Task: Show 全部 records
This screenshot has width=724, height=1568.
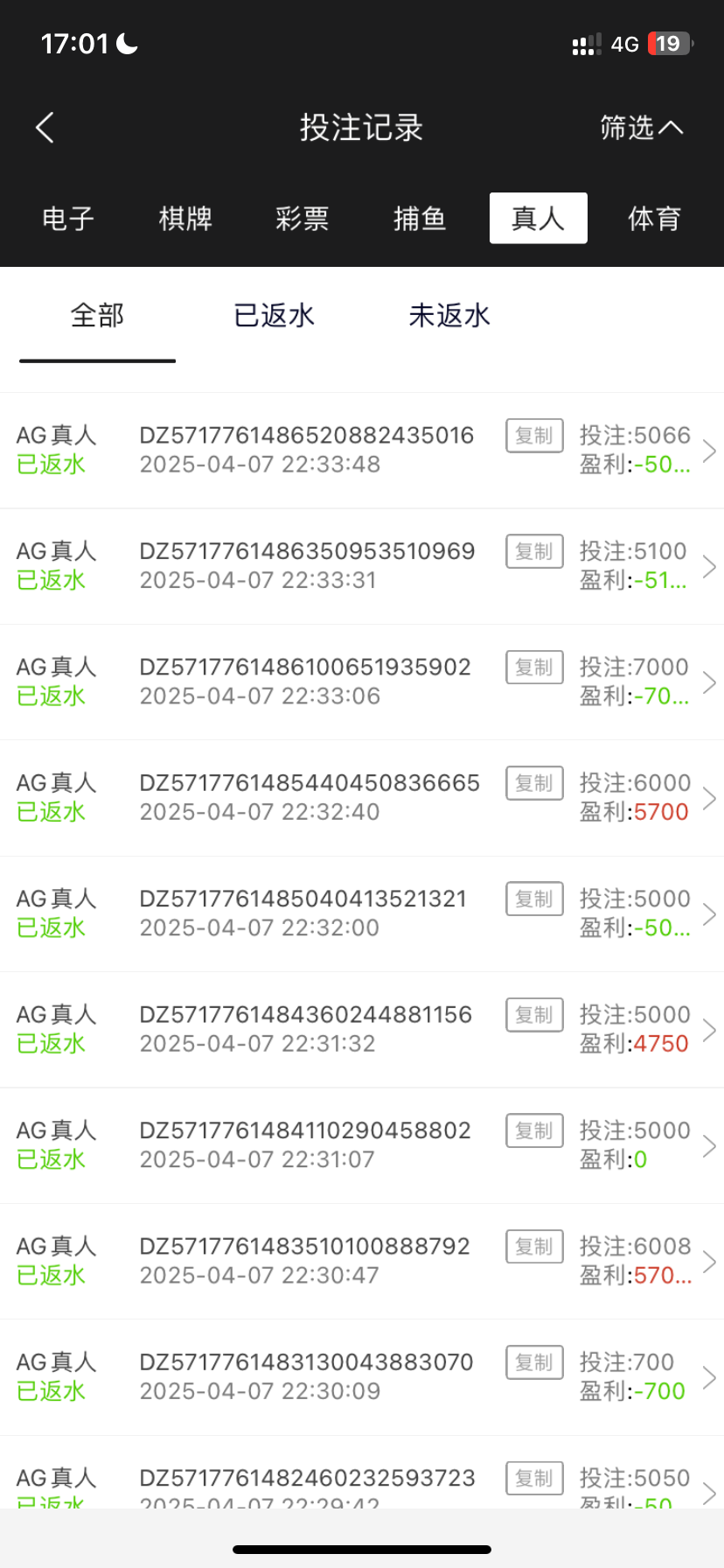Action: (x=97, y=315)
